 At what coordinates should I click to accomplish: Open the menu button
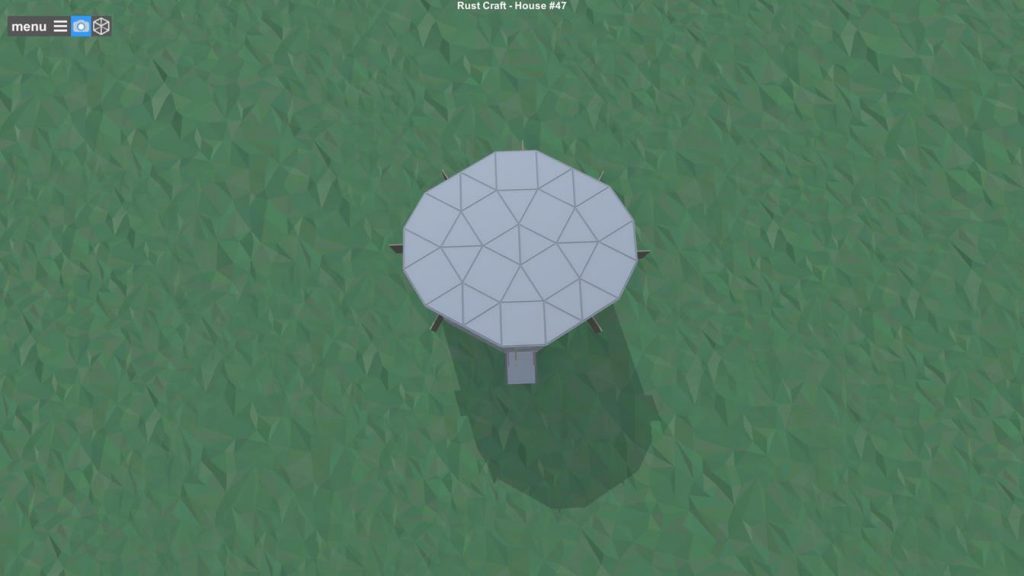pyautogui.click(x=38, y=27)
